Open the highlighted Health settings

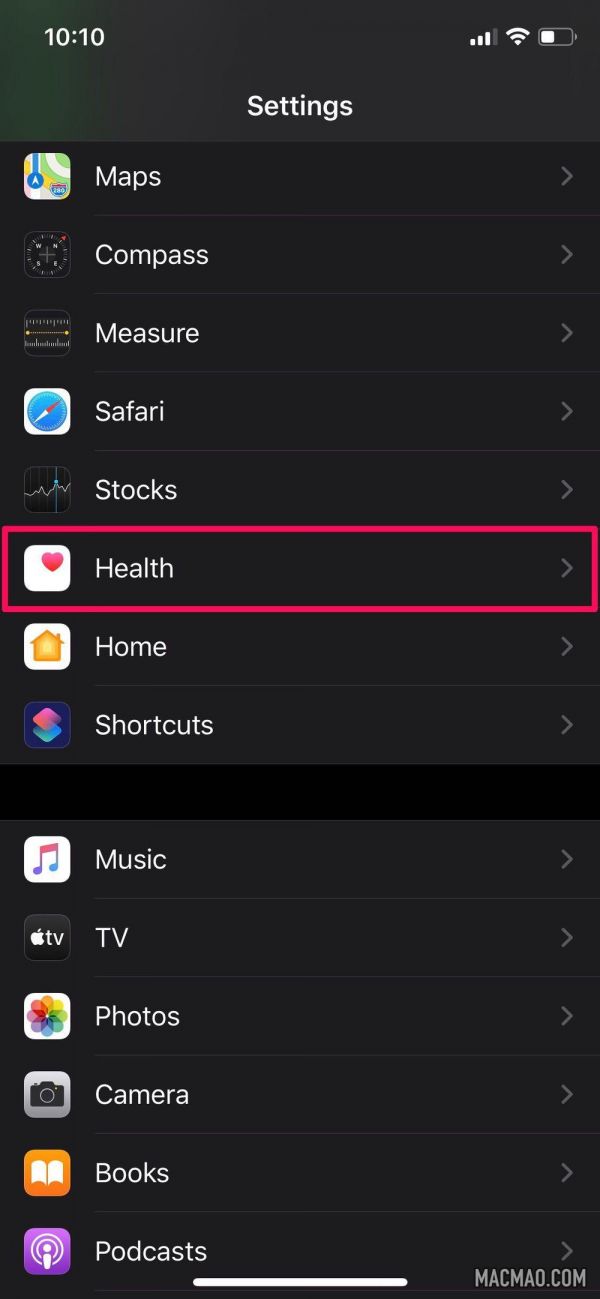coord(300,568)
